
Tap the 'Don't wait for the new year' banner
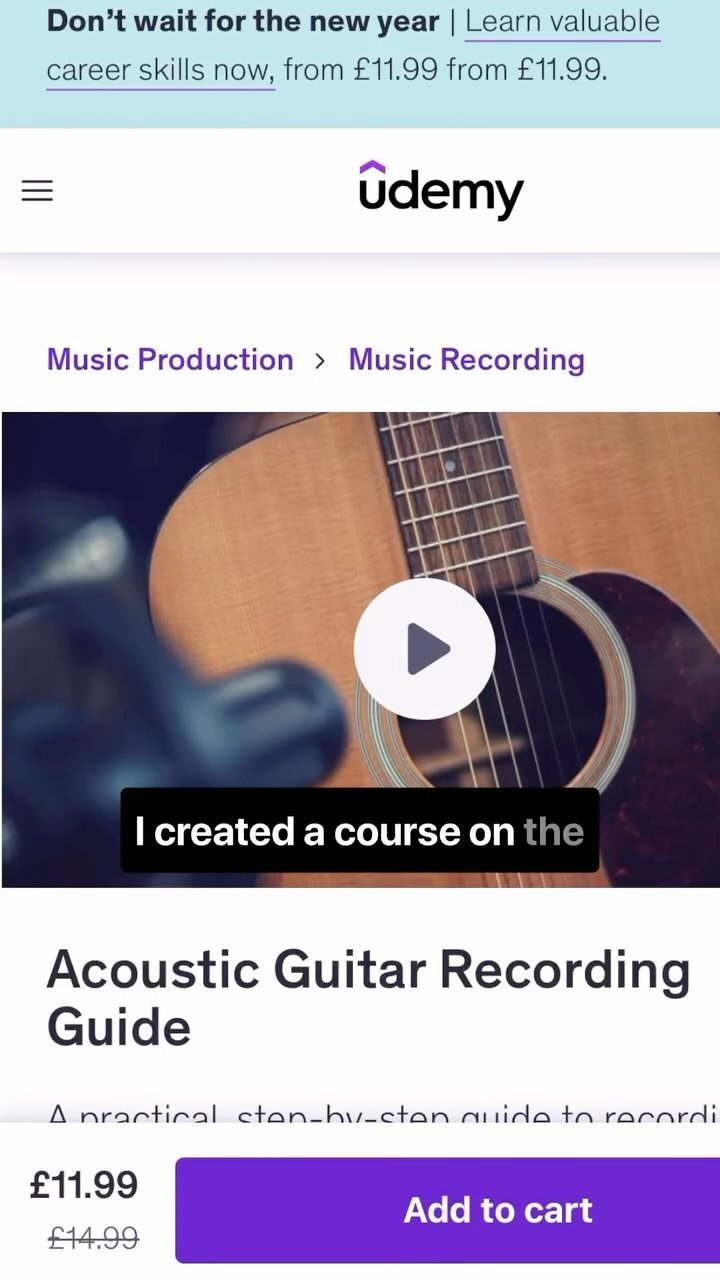244,21
